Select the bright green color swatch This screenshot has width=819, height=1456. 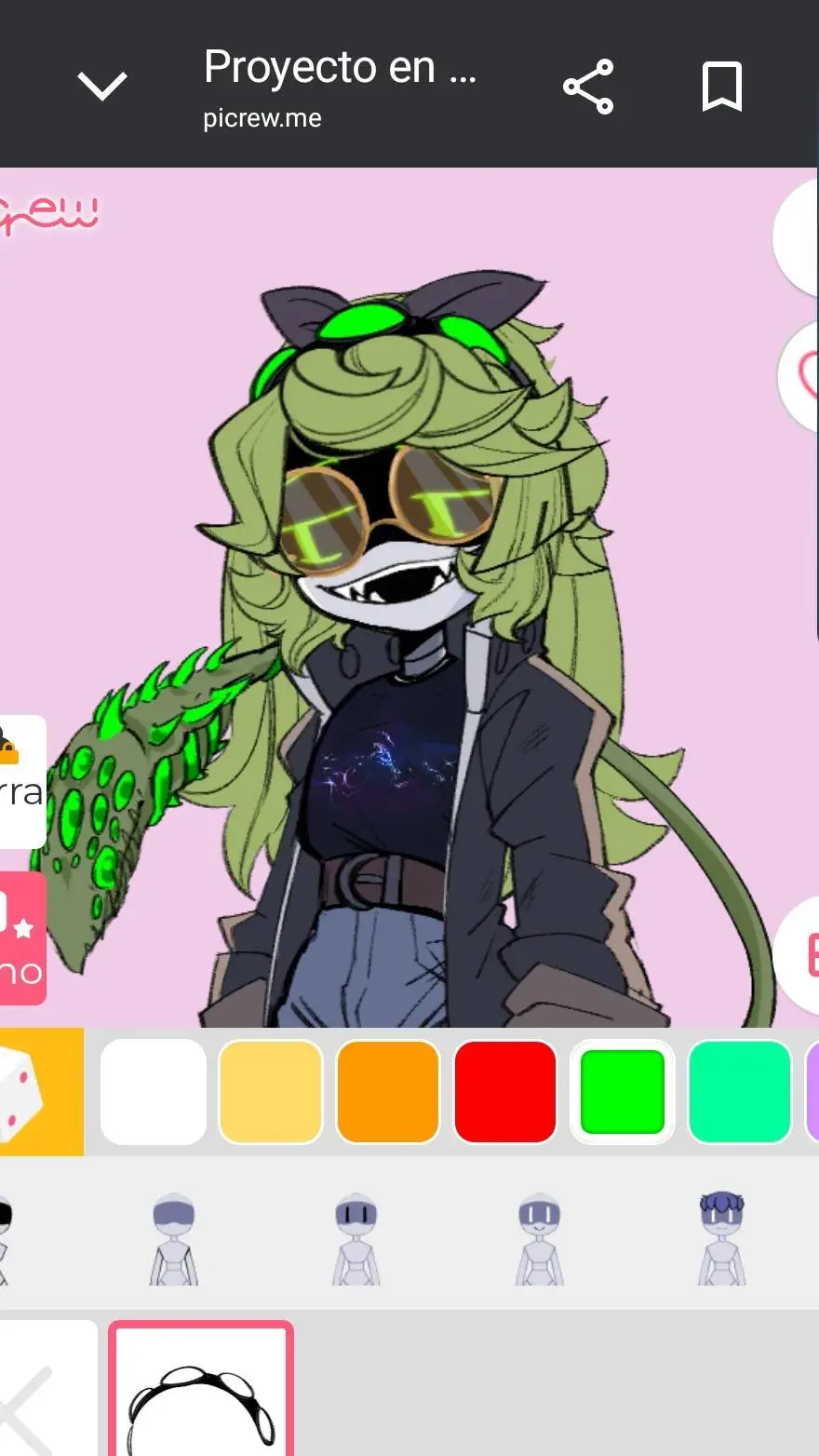623,1092
